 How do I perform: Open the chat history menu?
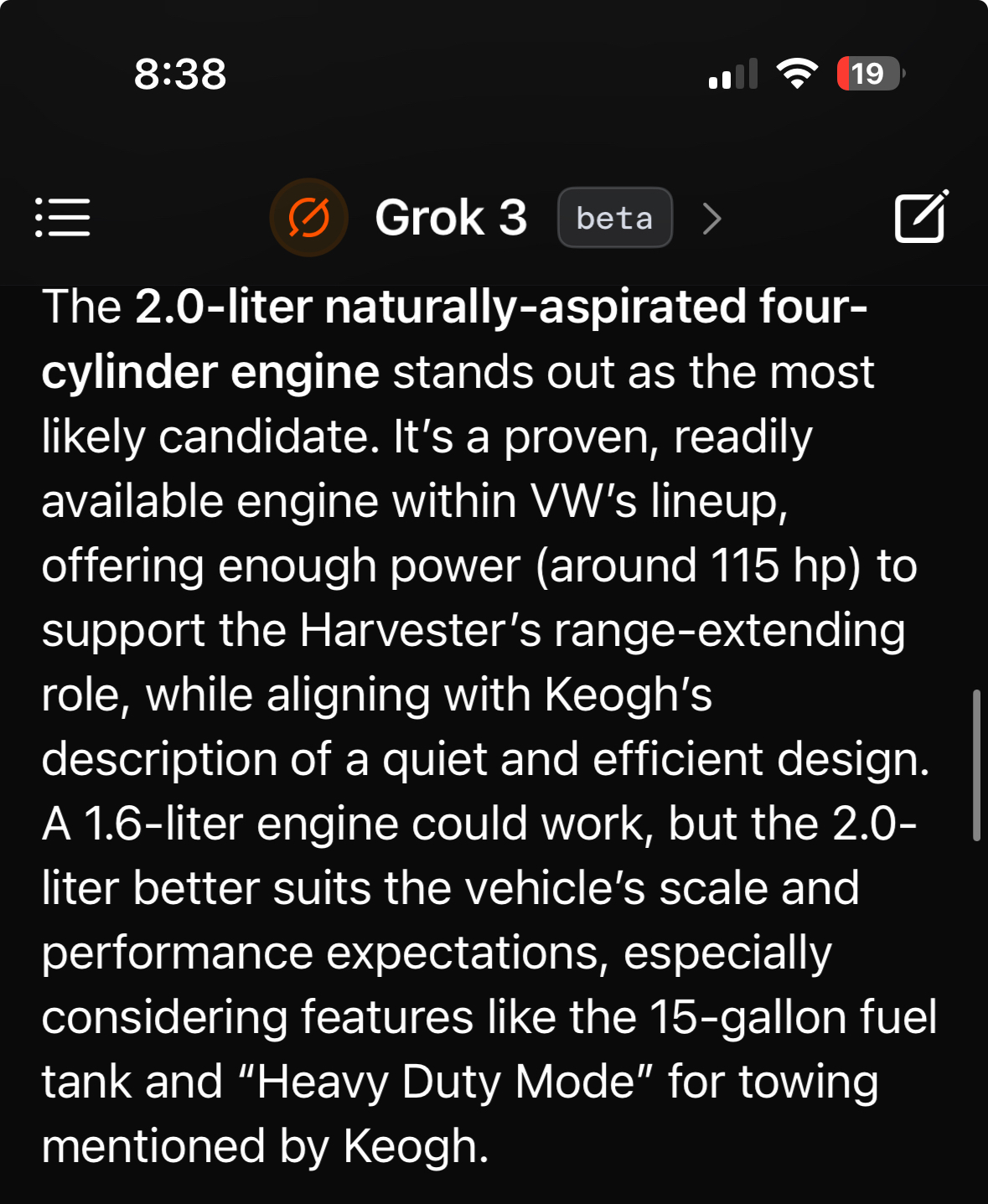click(x=63, y=218)
